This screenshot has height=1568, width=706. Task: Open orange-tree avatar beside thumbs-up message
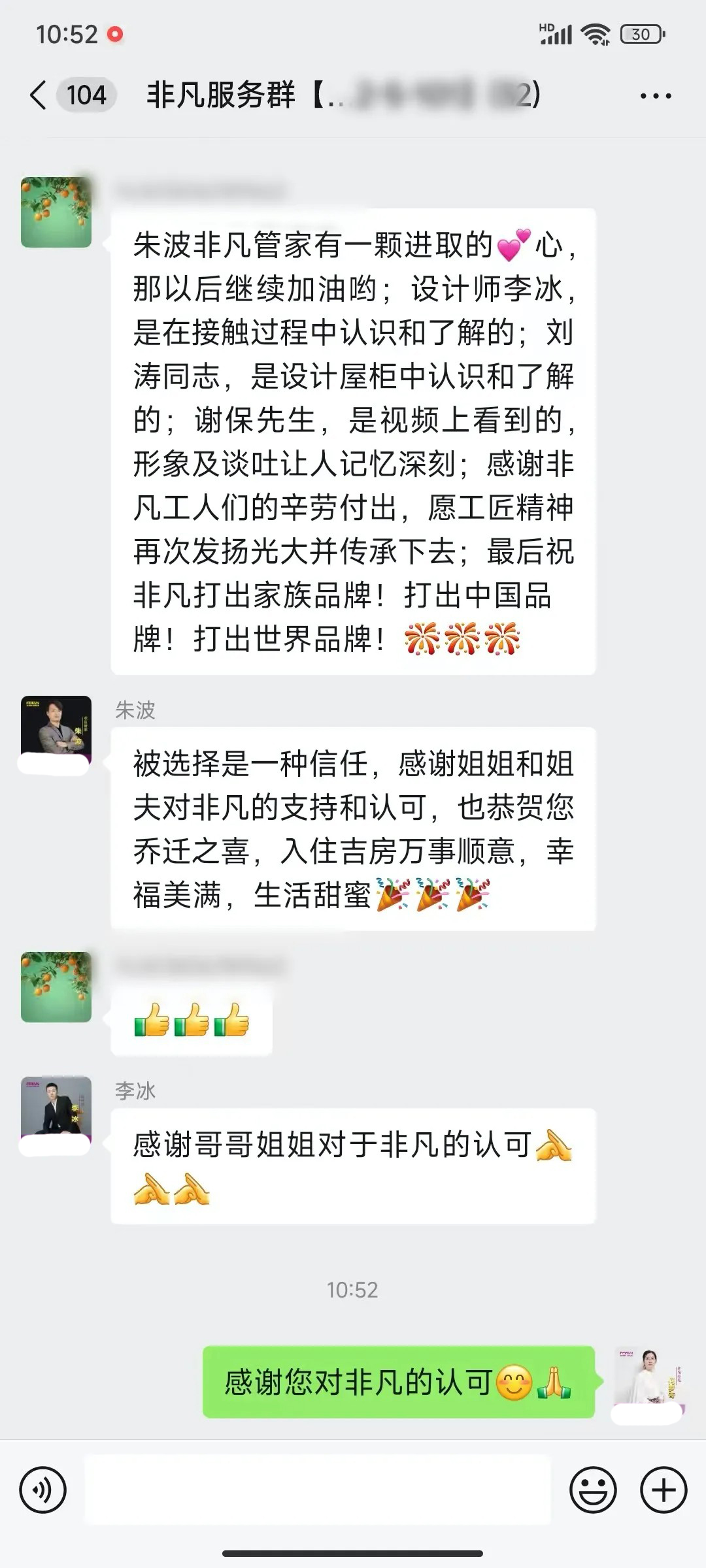56,987
